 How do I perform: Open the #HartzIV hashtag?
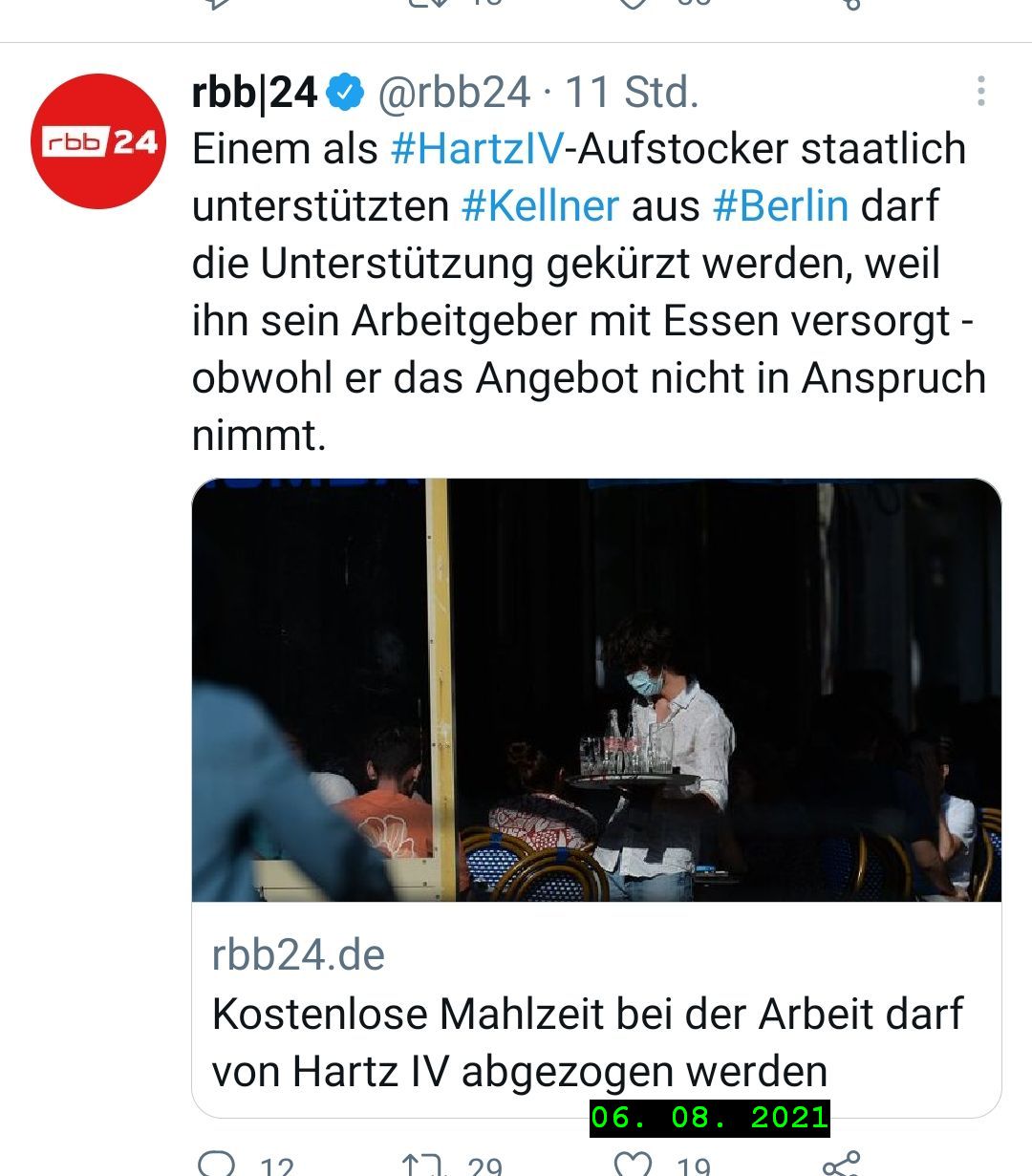pos(477,149)
